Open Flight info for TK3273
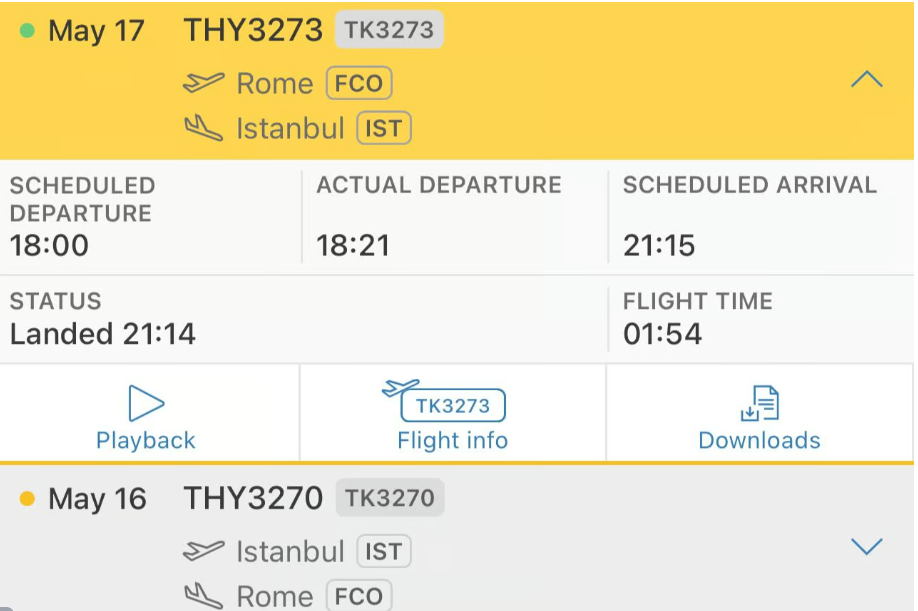The width and height of the screenshot is (918, 611). click(x=452, y=414)
